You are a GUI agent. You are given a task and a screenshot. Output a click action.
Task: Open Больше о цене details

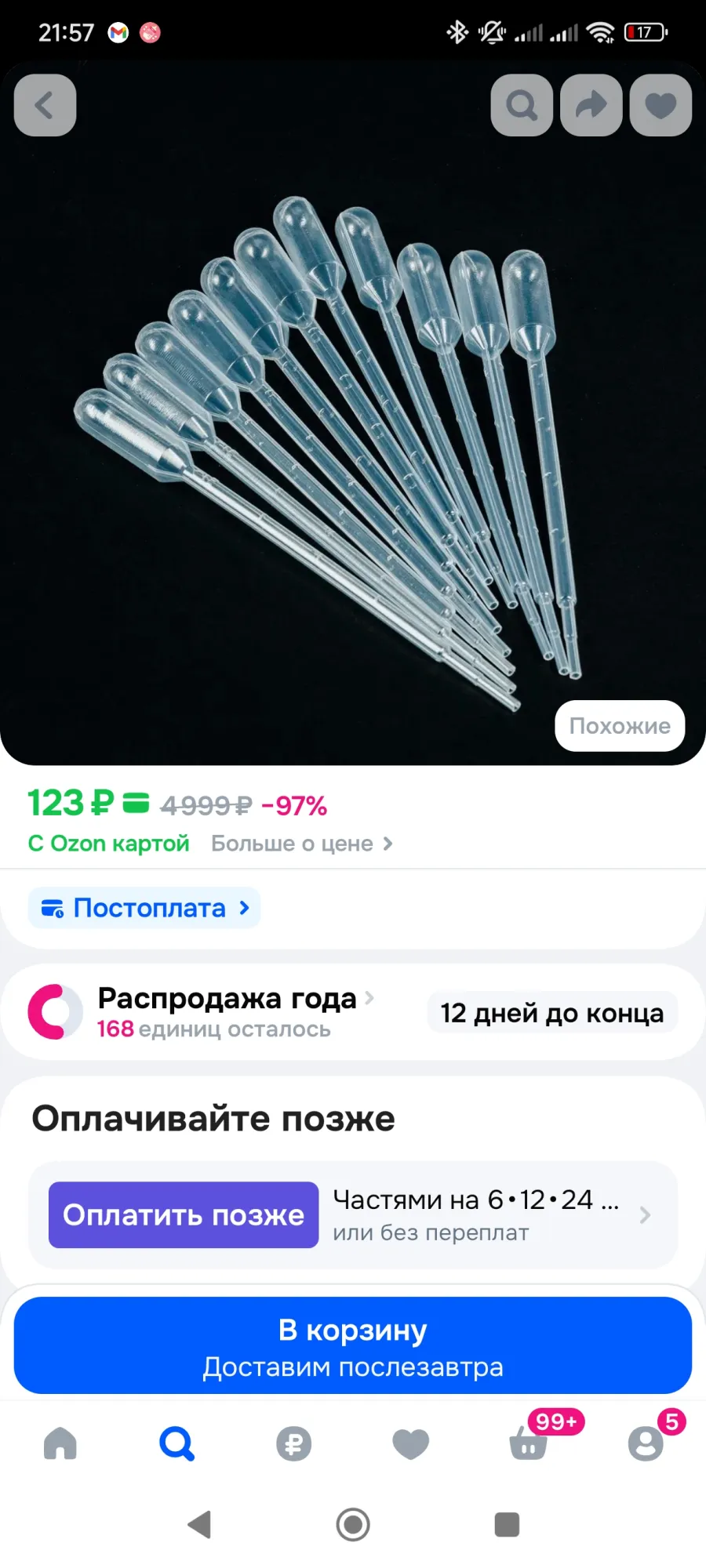(x=301, y=844)
